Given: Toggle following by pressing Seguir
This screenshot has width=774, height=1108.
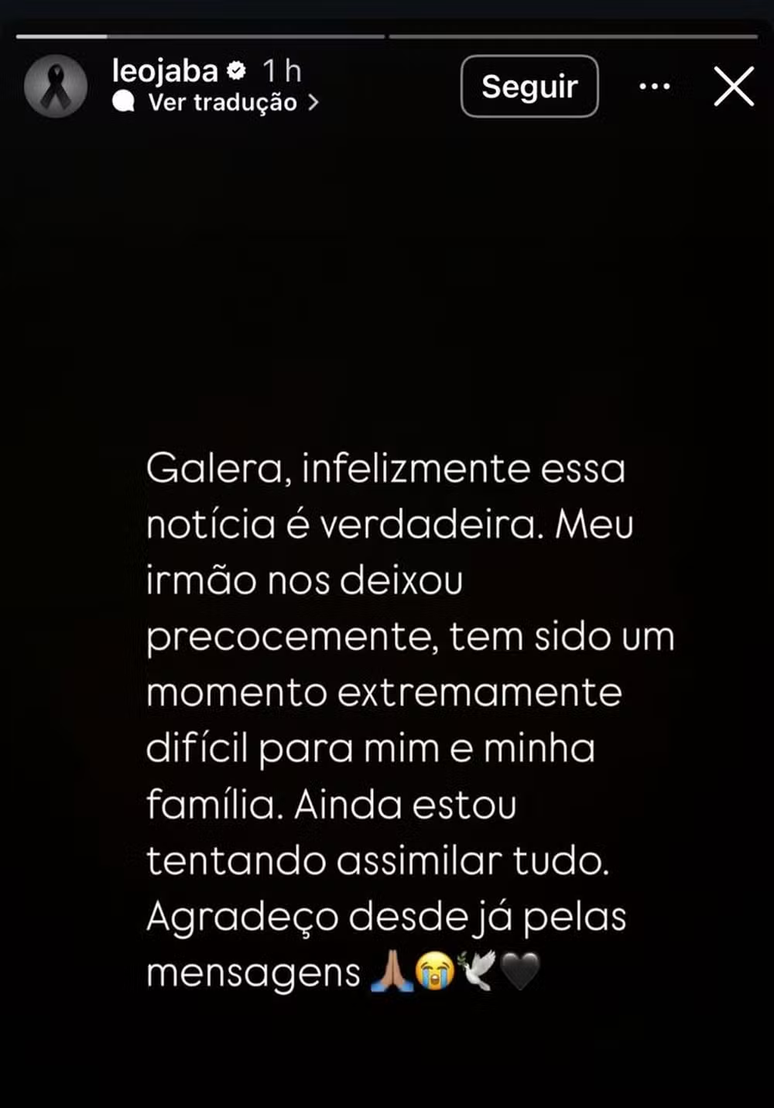Looking at the screenshot, I should tap(530, 86).
